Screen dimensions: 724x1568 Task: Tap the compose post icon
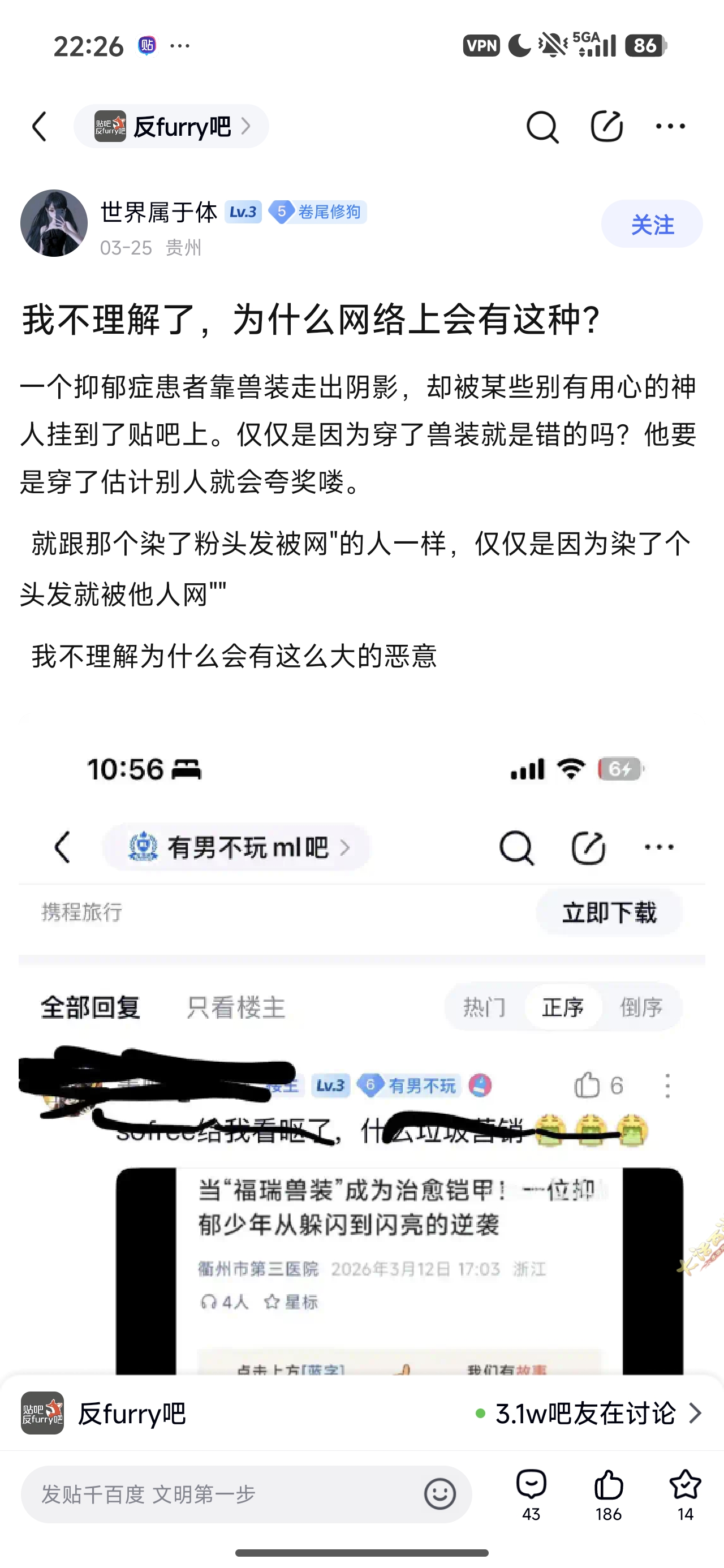tap(606, 127)
